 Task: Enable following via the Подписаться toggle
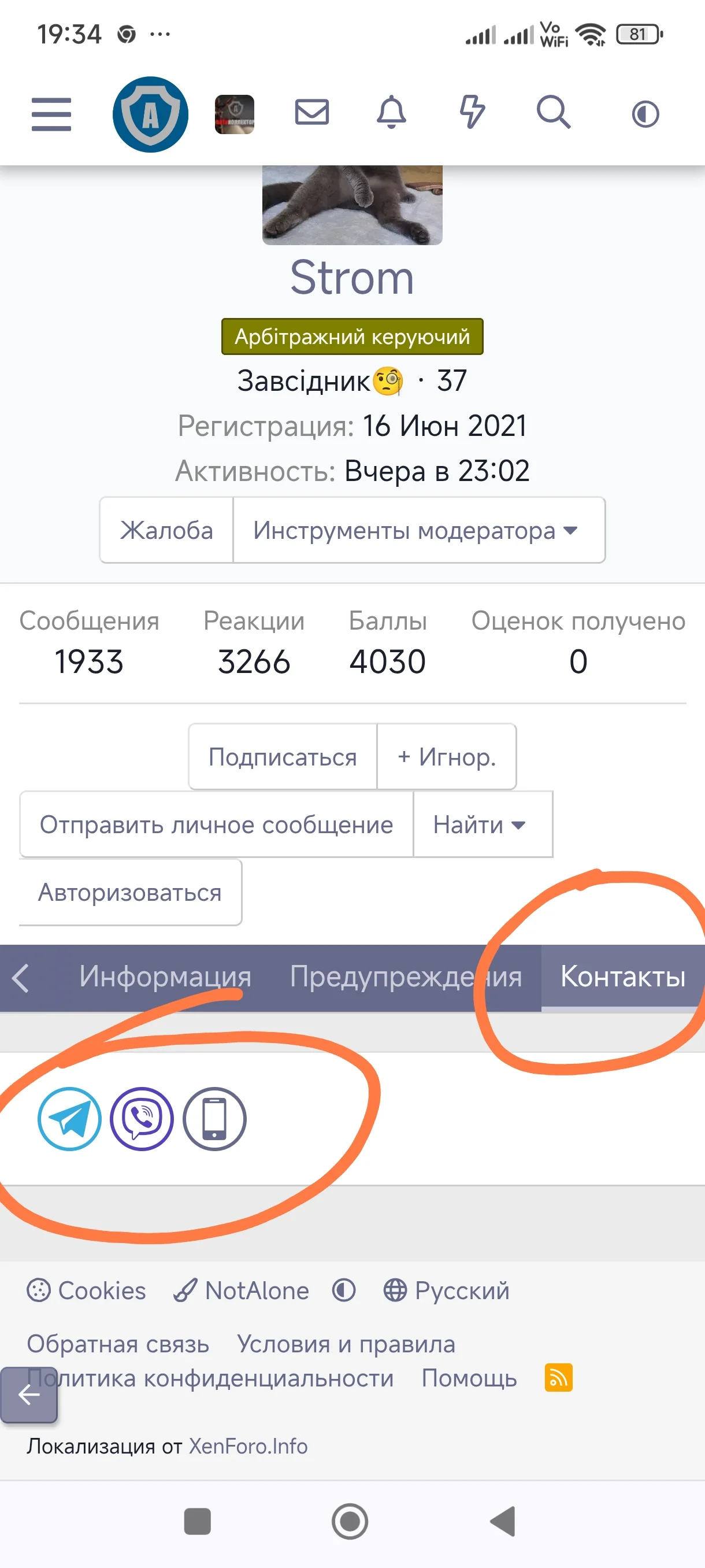(282, 757)
